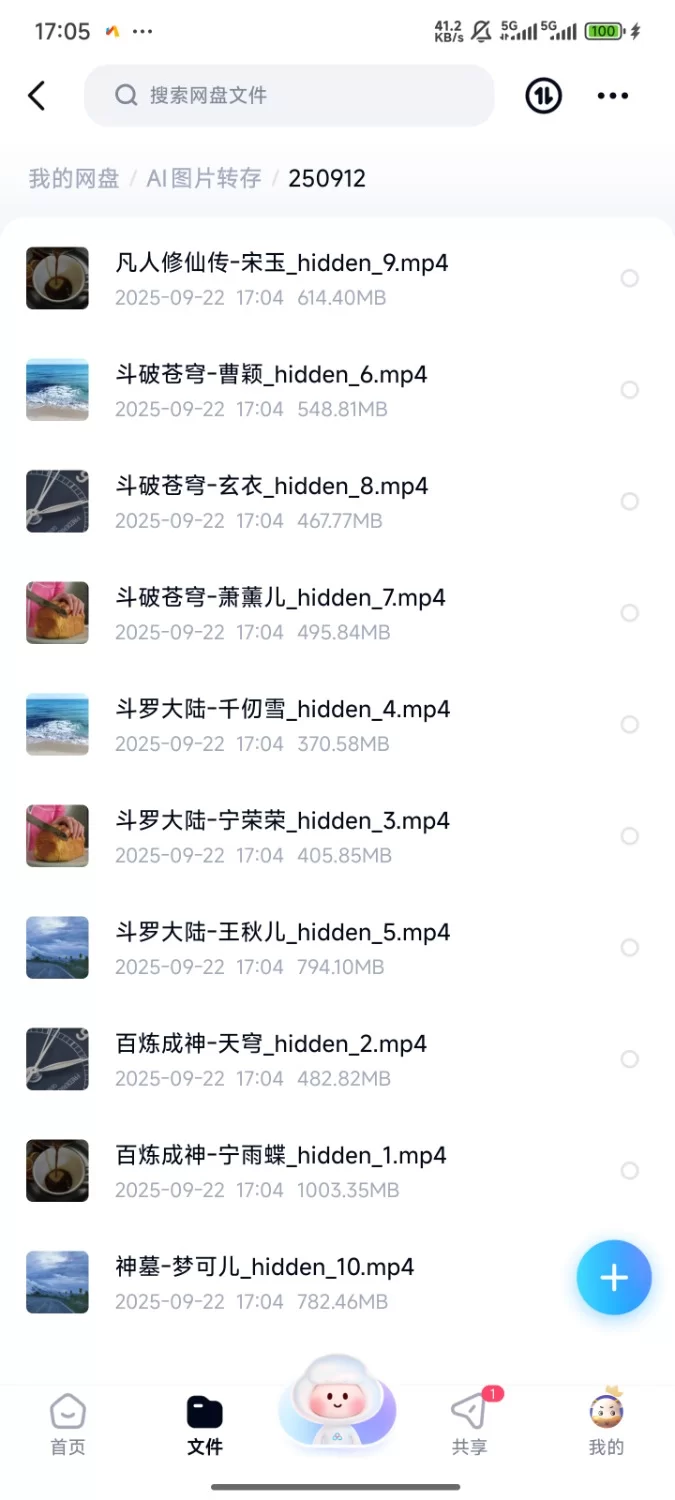Switch to the 共享 tab
Screen dimensions: 675x1500
coord(469,1425)
